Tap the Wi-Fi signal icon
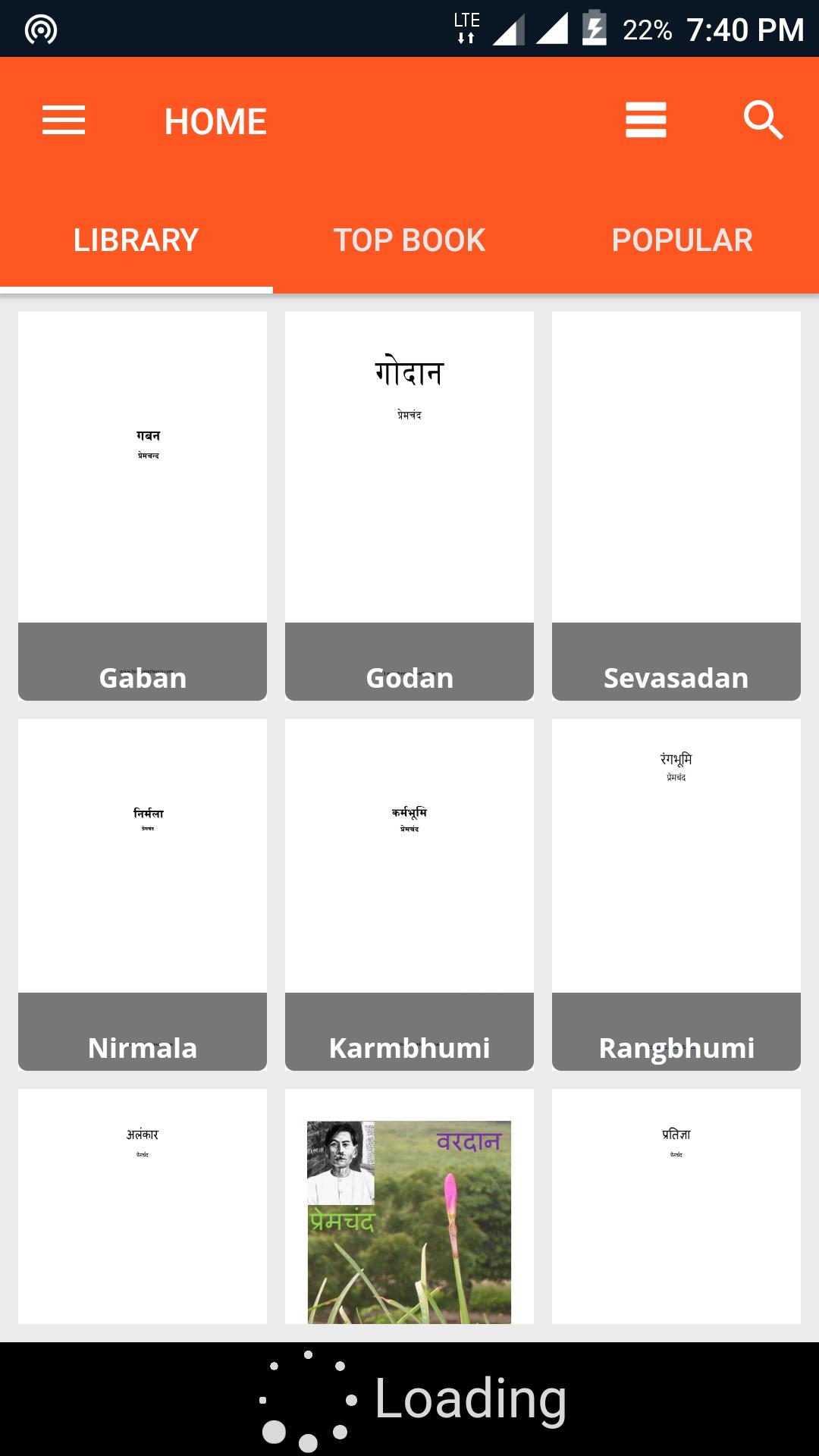 click(552, 30)
